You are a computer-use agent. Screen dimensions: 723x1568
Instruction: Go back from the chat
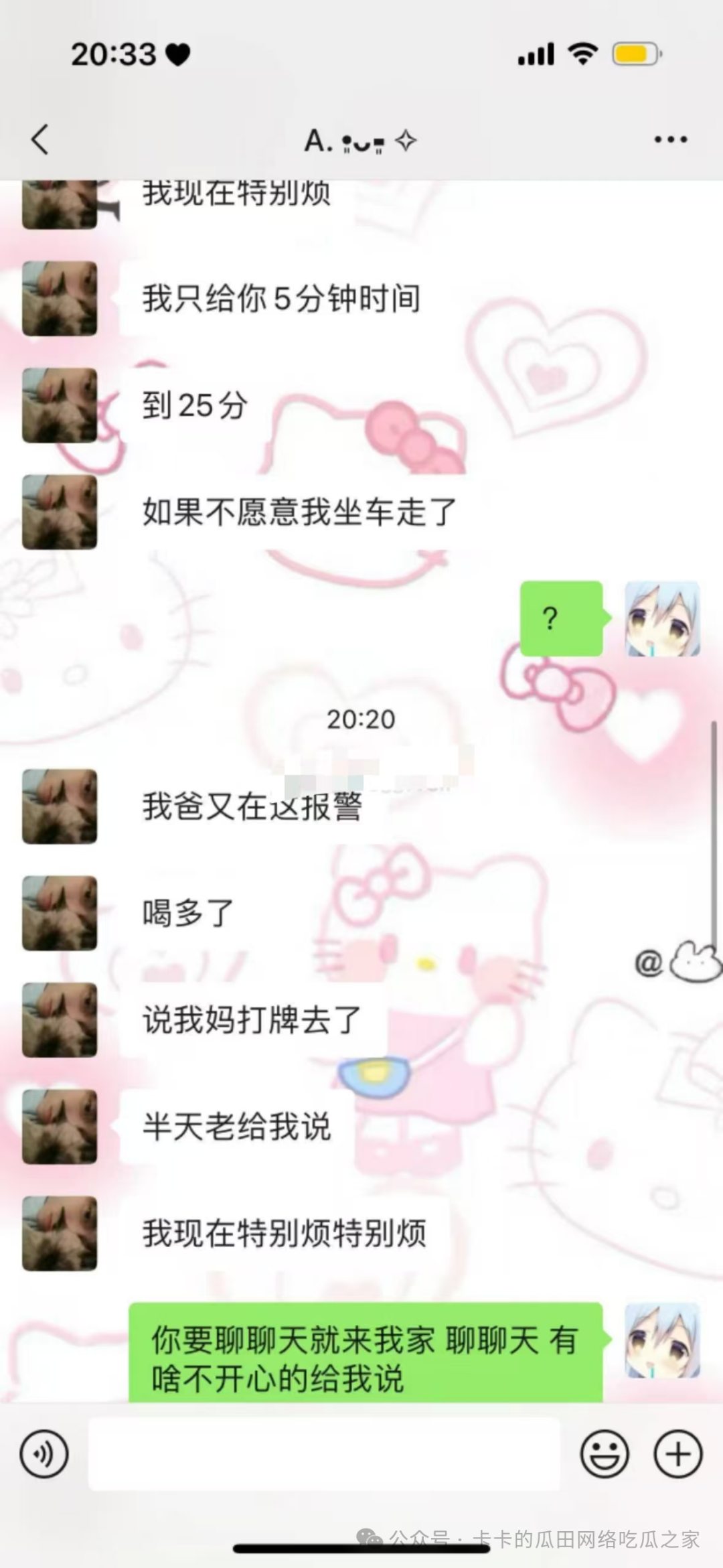pos(40,140)
